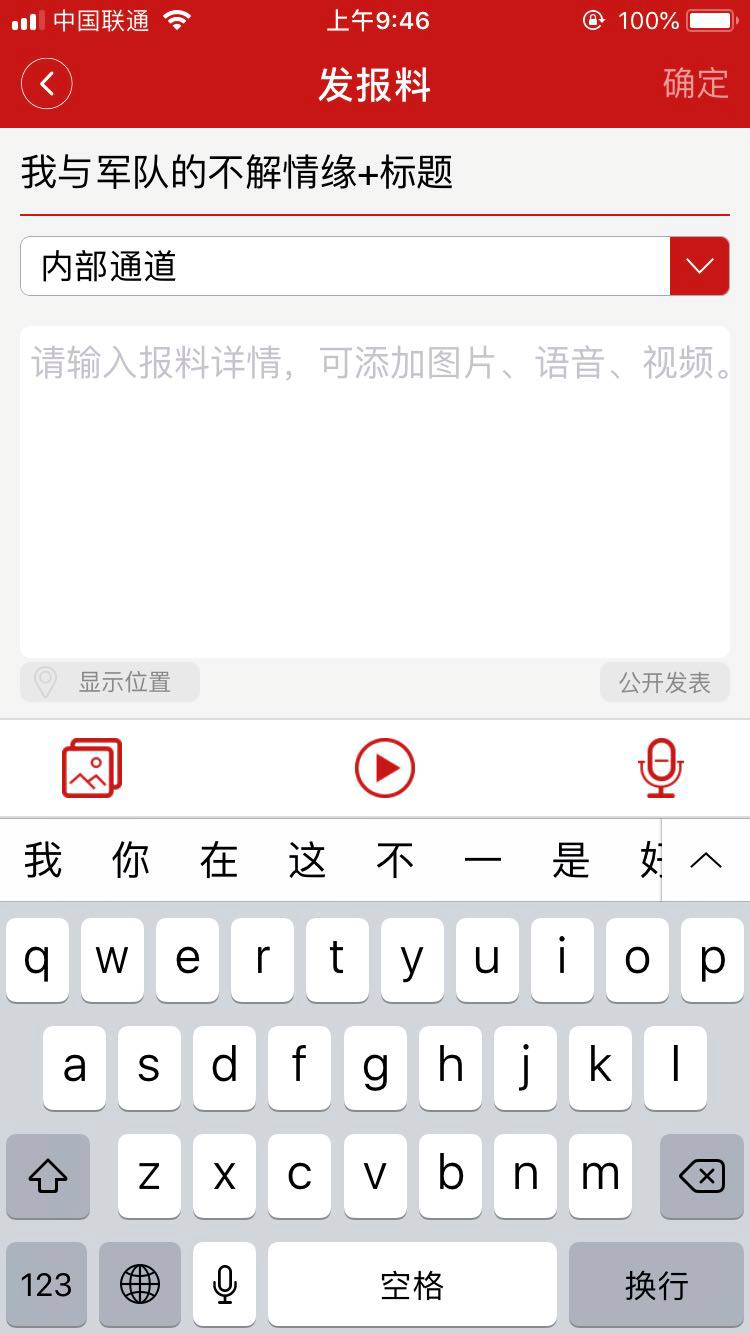This screenshot has height=1334, width=750.
Task: Switch keyboard language with the globe key
Action: pos(140,1284)
